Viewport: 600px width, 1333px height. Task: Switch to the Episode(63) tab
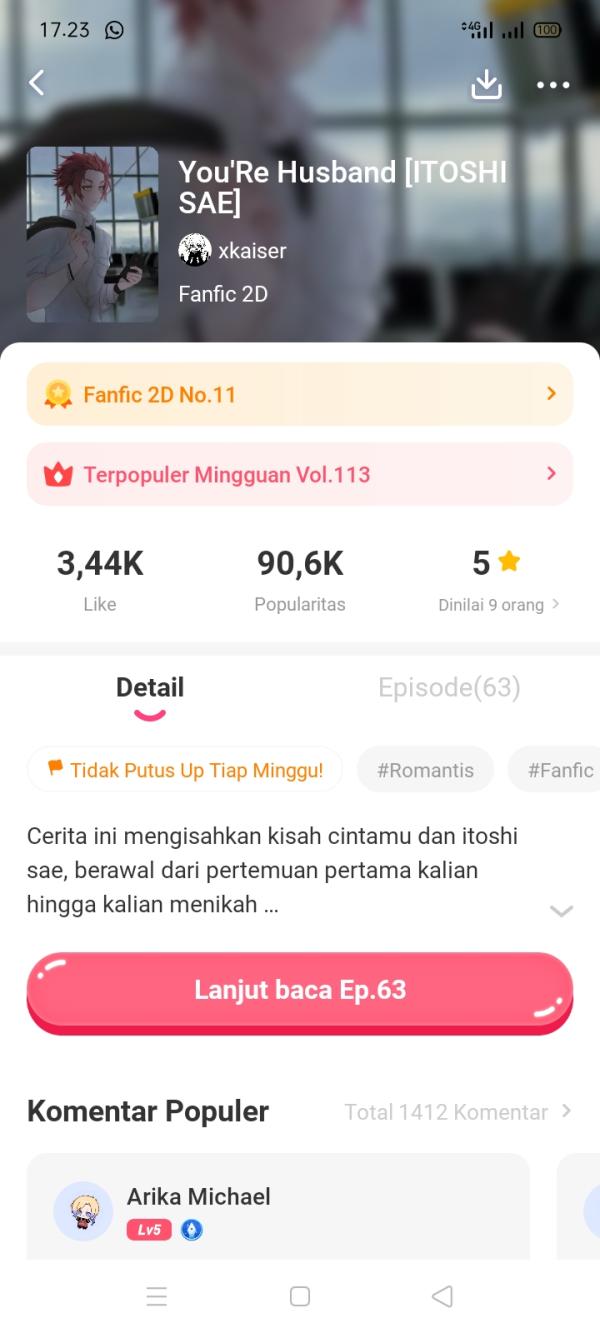(449, 687)
